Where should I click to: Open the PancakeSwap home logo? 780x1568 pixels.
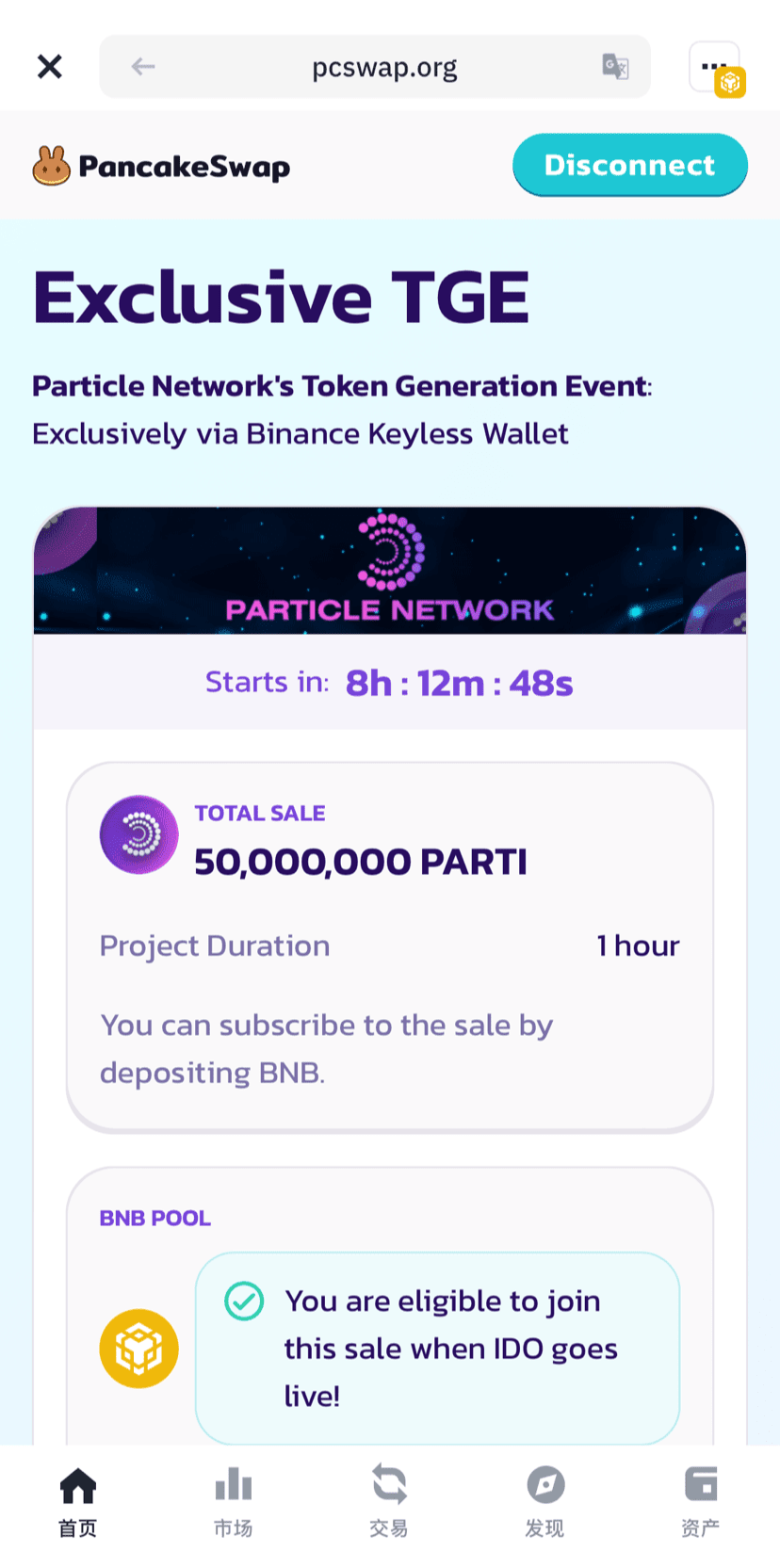(x=161, y=167)
